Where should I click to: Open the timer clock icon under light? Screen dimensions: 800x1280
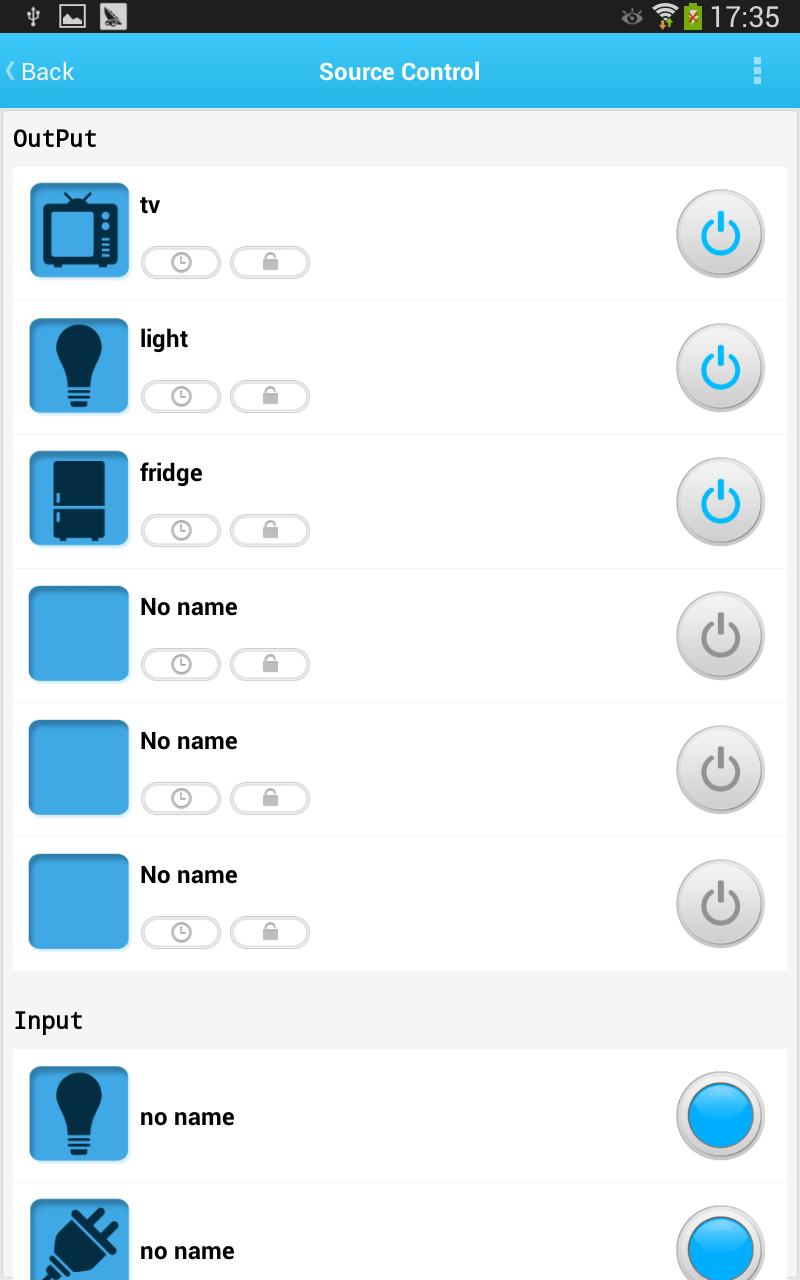pos(181,396)
